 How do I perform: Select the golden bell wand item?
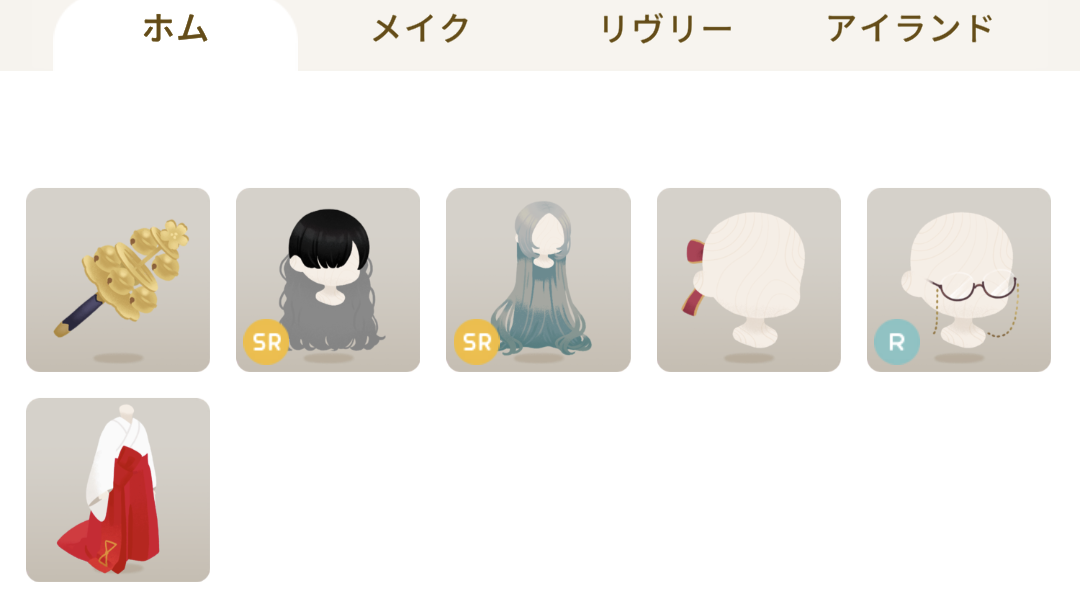click(x=118, y=280)
